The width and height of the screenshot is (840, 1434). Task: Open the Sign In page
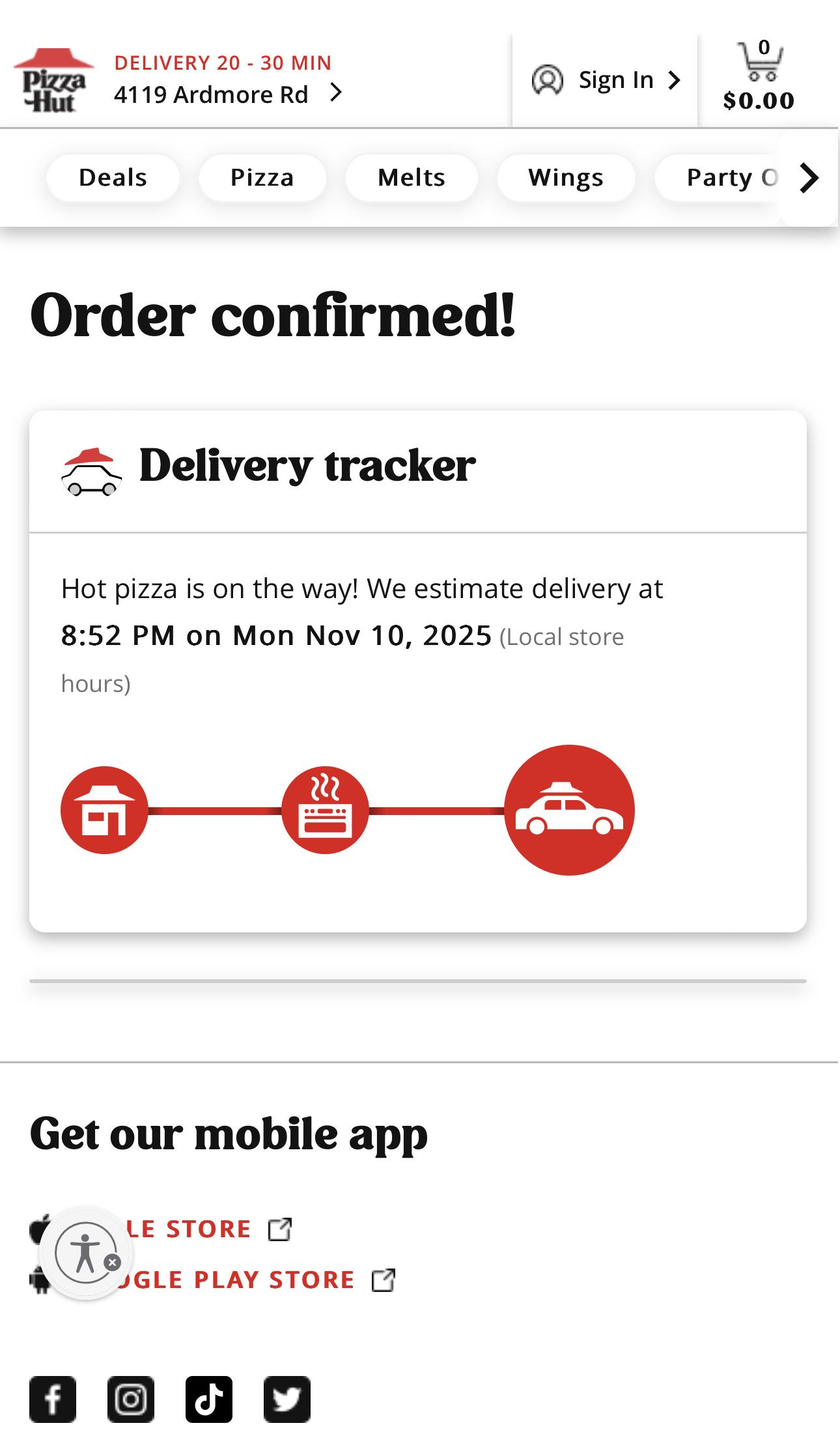coord(606,80)
